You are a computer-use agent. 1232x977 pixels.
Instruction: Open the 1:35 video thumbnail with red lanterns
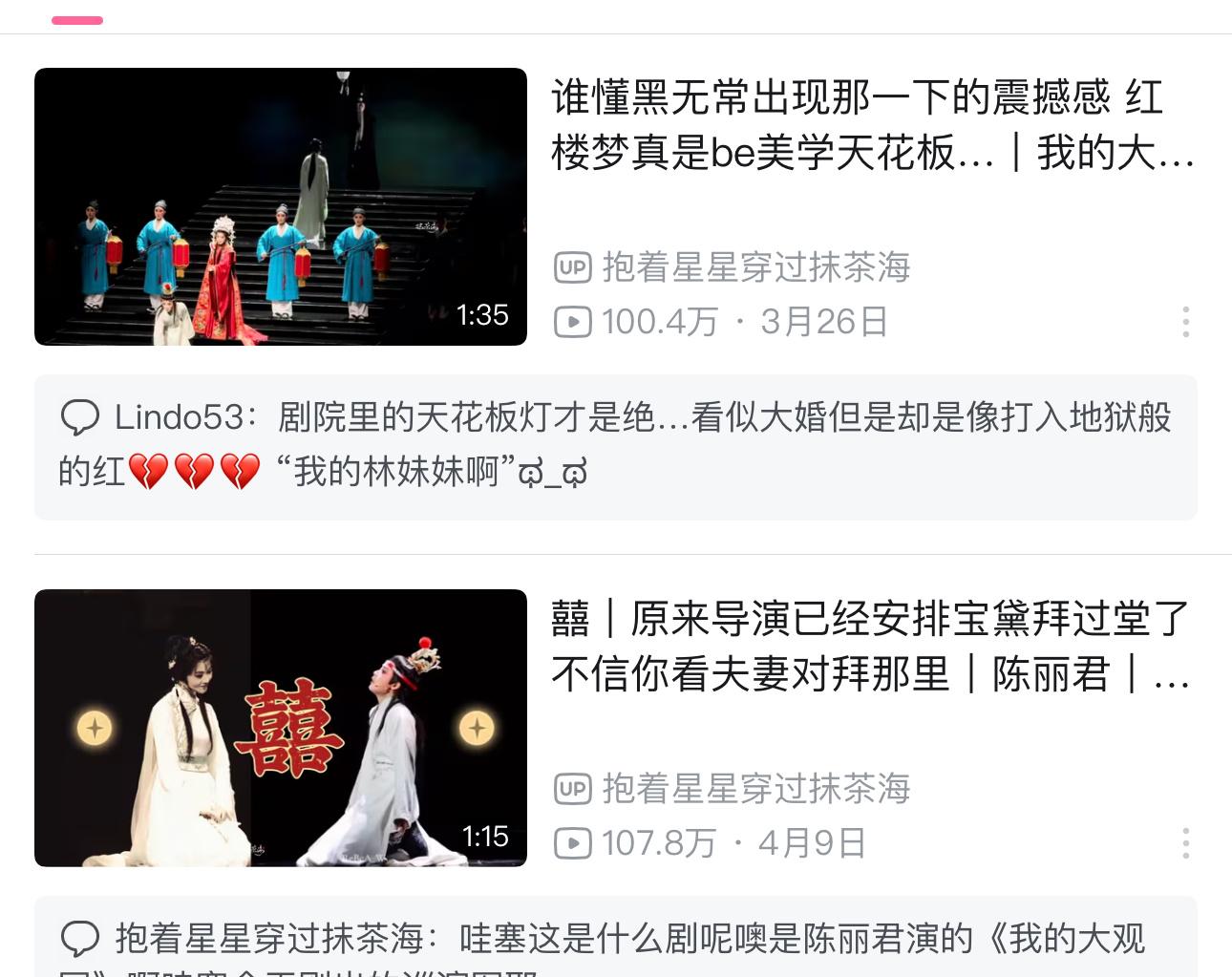pyautogui.click(x=280, y=206)
